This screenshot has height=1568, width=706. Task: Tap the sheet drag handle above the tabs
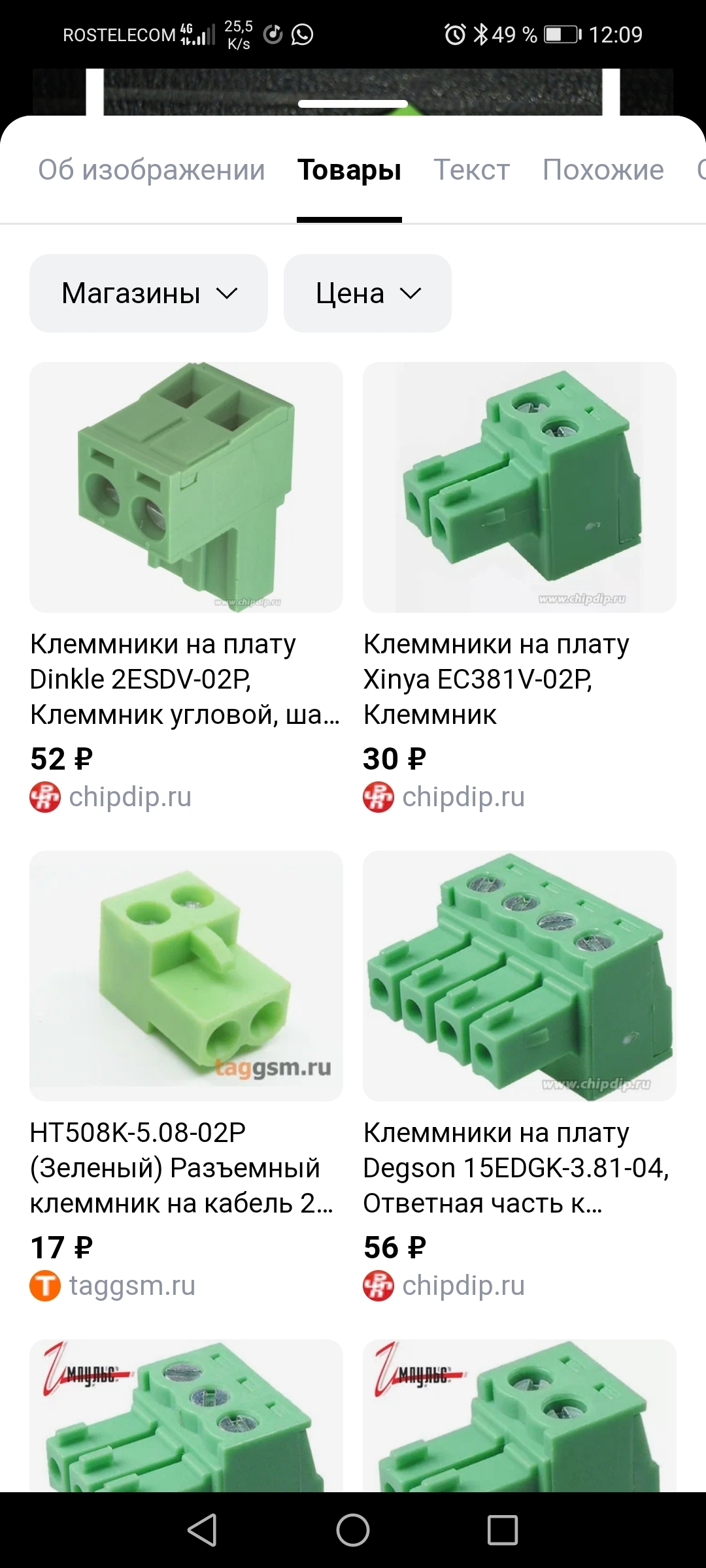[353, 104]
